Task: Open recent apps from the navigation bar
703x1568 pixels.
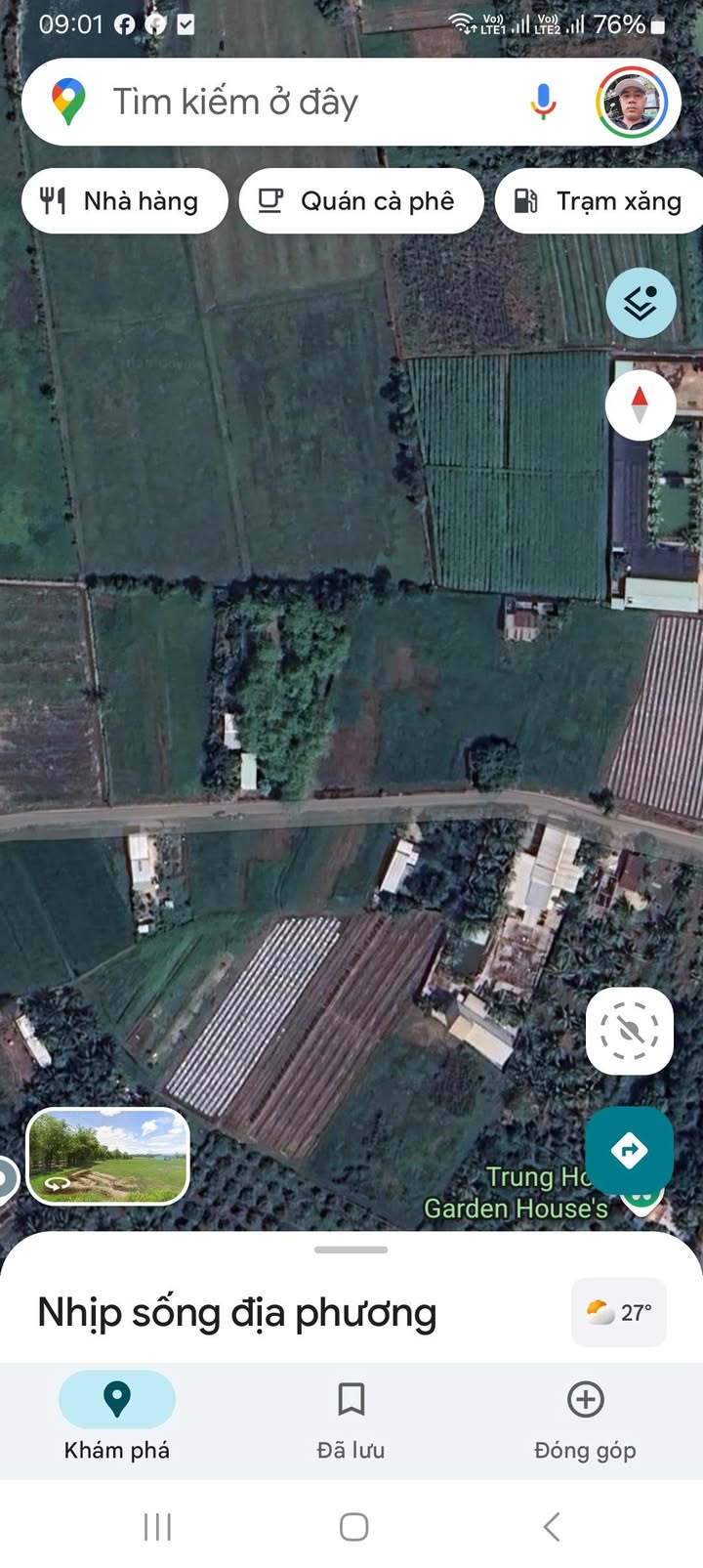Action: click(x=157, y=1526)
